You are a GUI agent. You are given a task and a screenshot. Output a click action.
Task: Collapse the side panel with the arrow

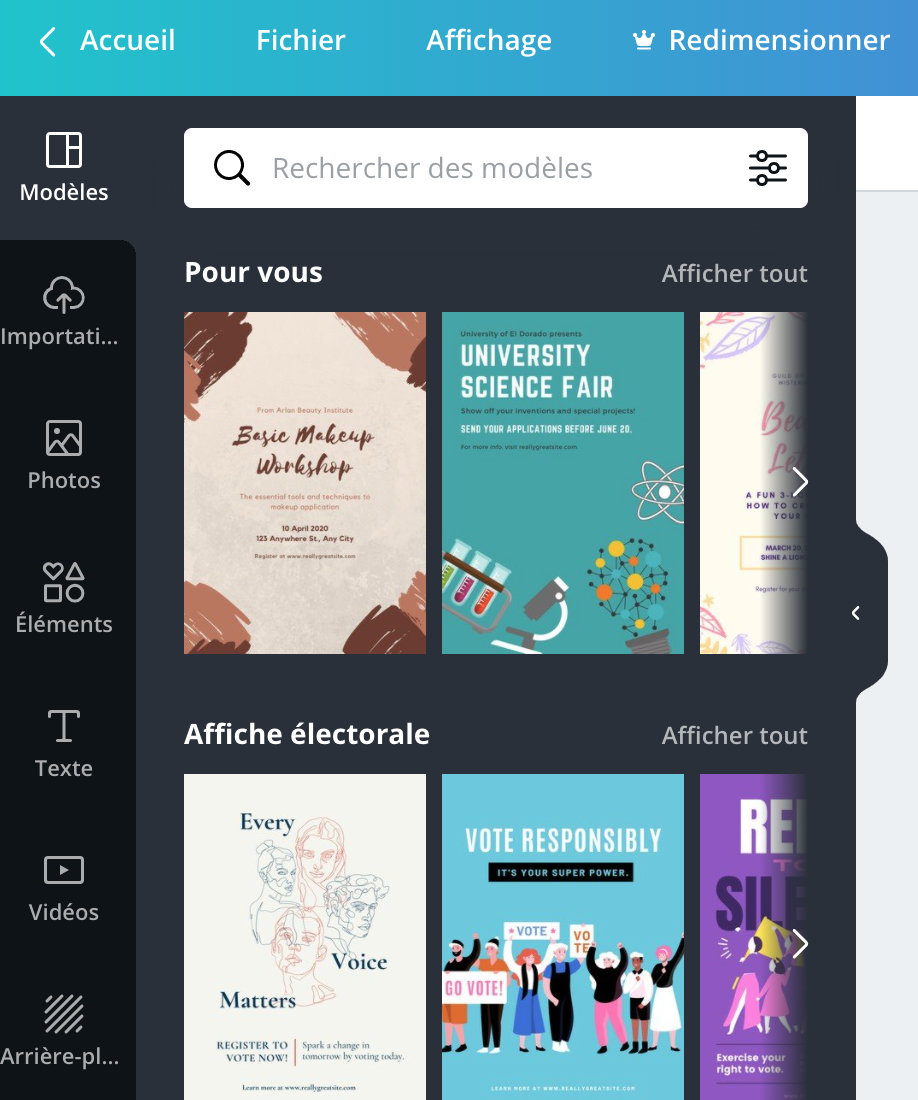856,613
